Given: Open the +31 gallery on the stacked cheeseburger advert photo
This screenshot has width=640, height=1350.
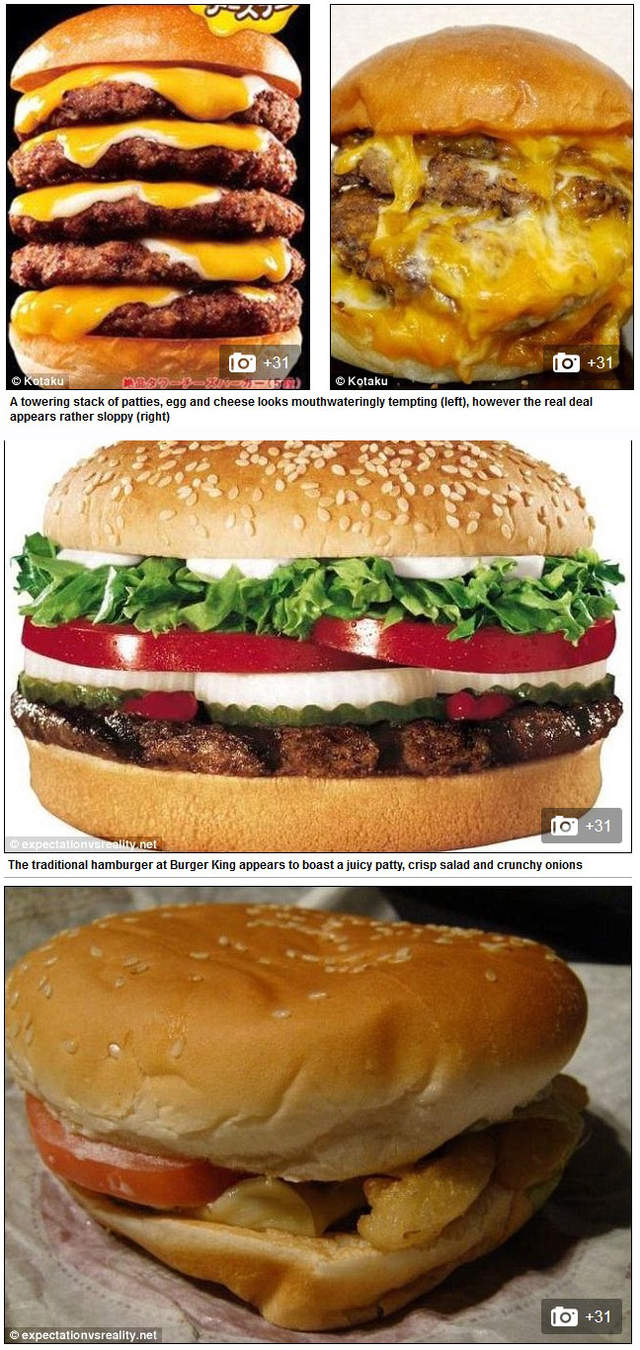Looking at the screenshot, I should (x=259, y=362).
